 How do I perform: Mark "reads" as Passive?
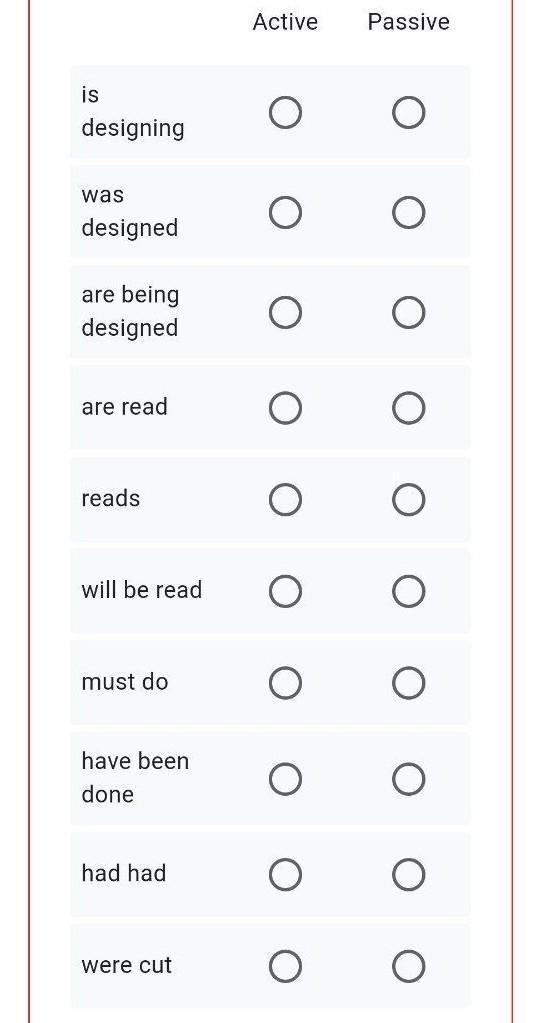pyautogui.click(x=408, y=499)
